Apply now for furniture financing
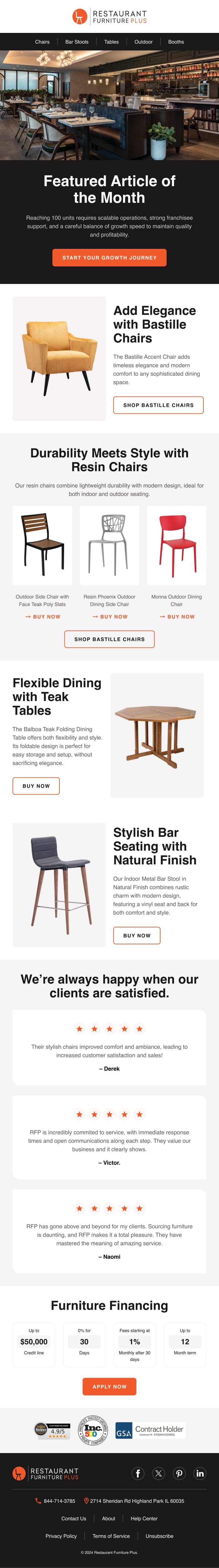The image size is (219, 1568). pyautogui.click(x=109, y=1387)
